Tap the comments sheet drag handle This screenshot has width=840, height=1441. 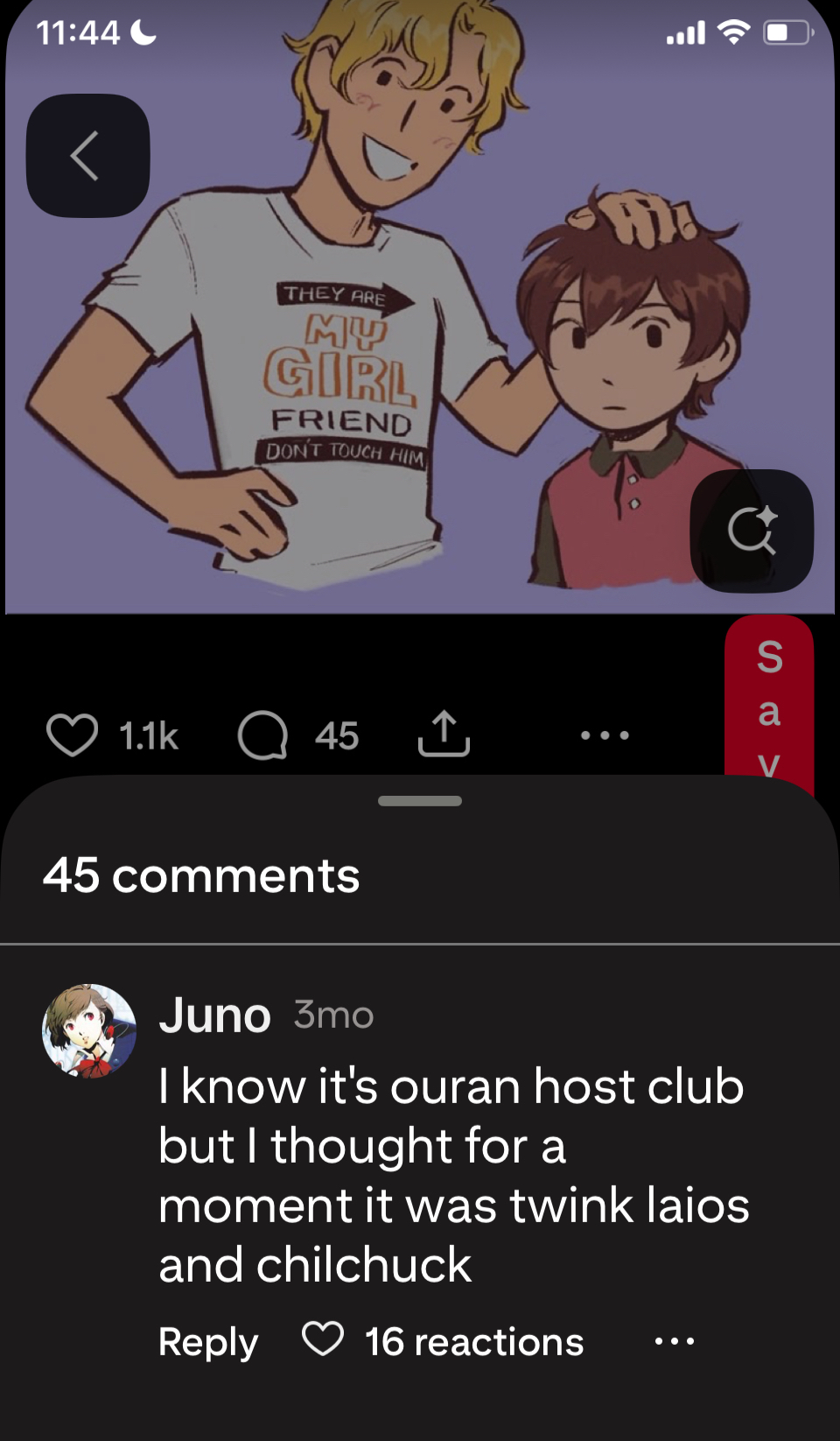point(420,801)
